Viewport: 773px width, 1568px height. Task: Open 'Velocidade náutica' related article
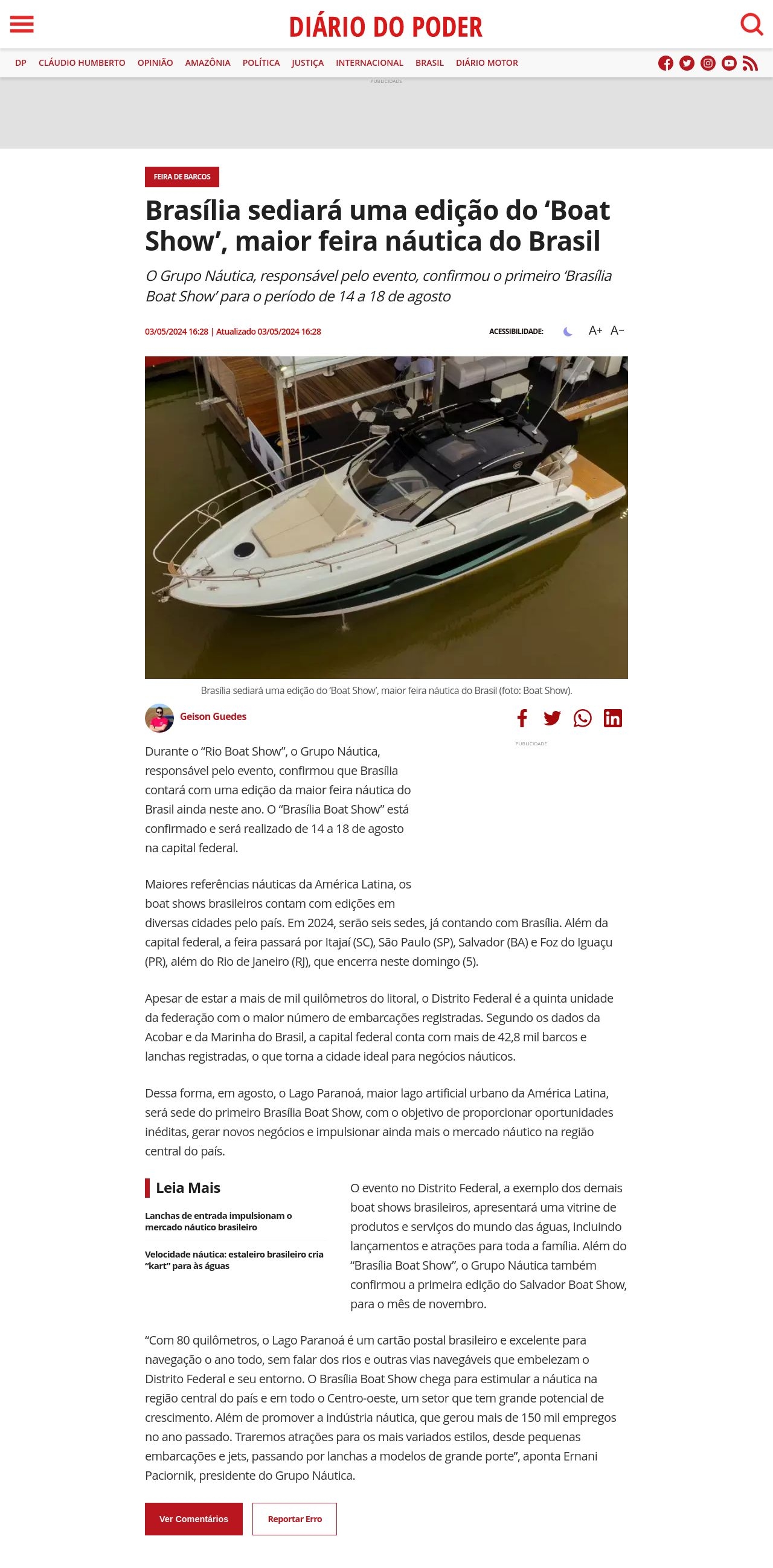click(234, 1259)
